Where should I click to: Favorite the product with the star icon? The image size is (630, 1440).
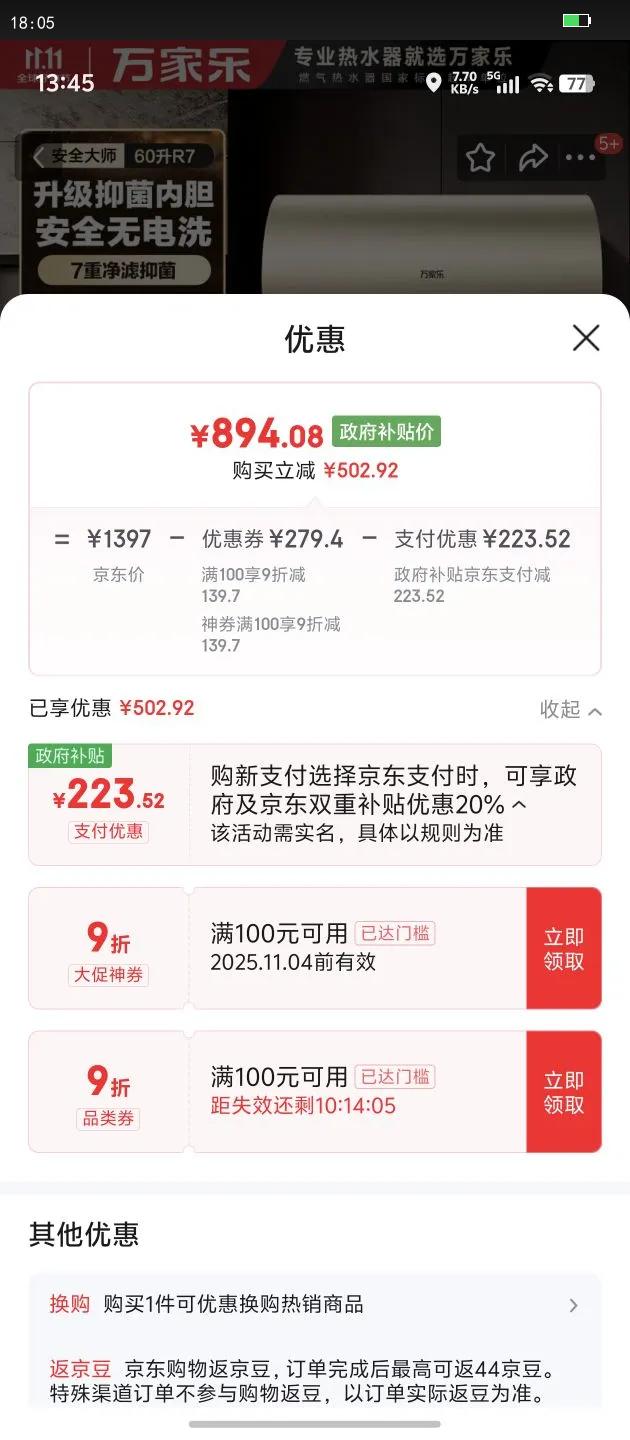click(481, 157)
